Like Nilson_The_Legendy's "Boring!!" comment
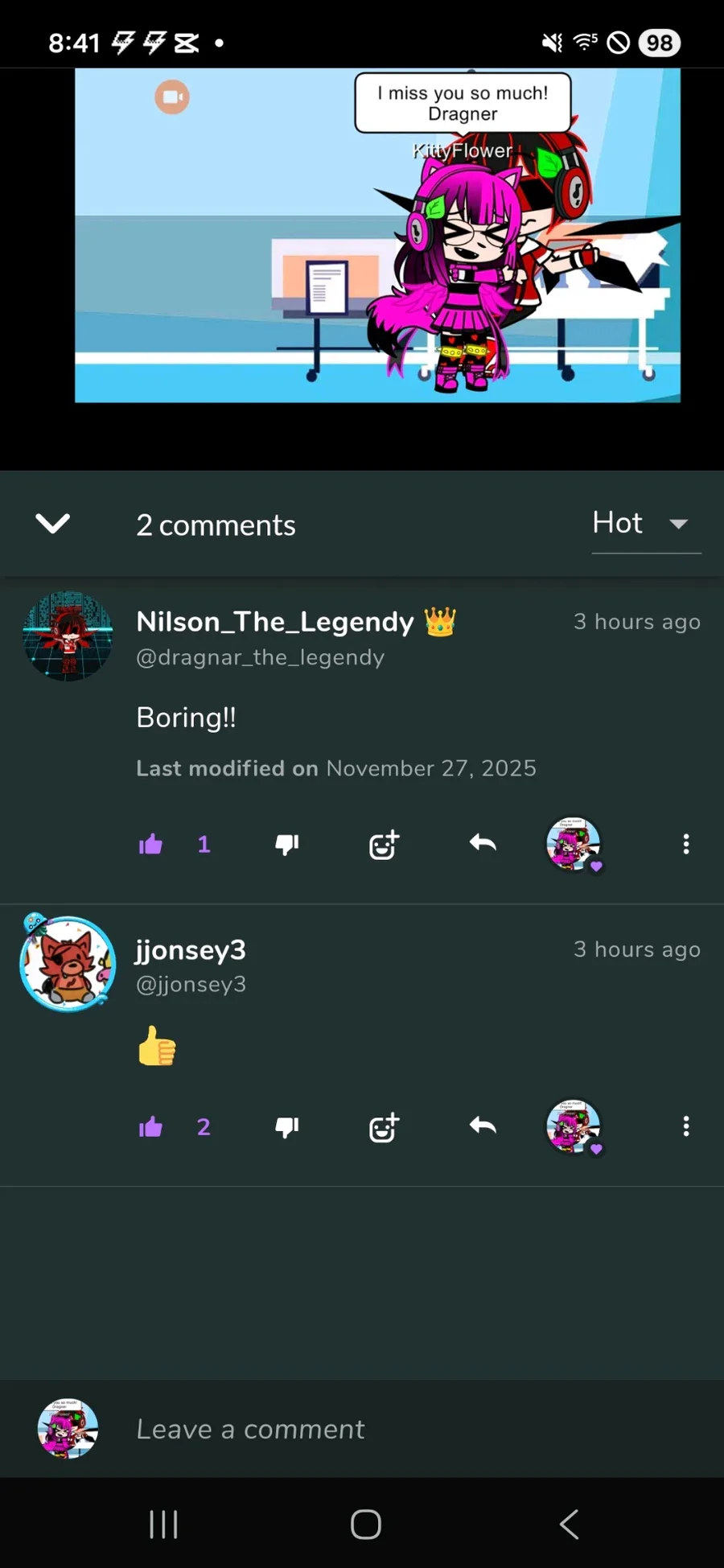The height and width of the screenshot is (1568, 724). click(x=151, y=844)
